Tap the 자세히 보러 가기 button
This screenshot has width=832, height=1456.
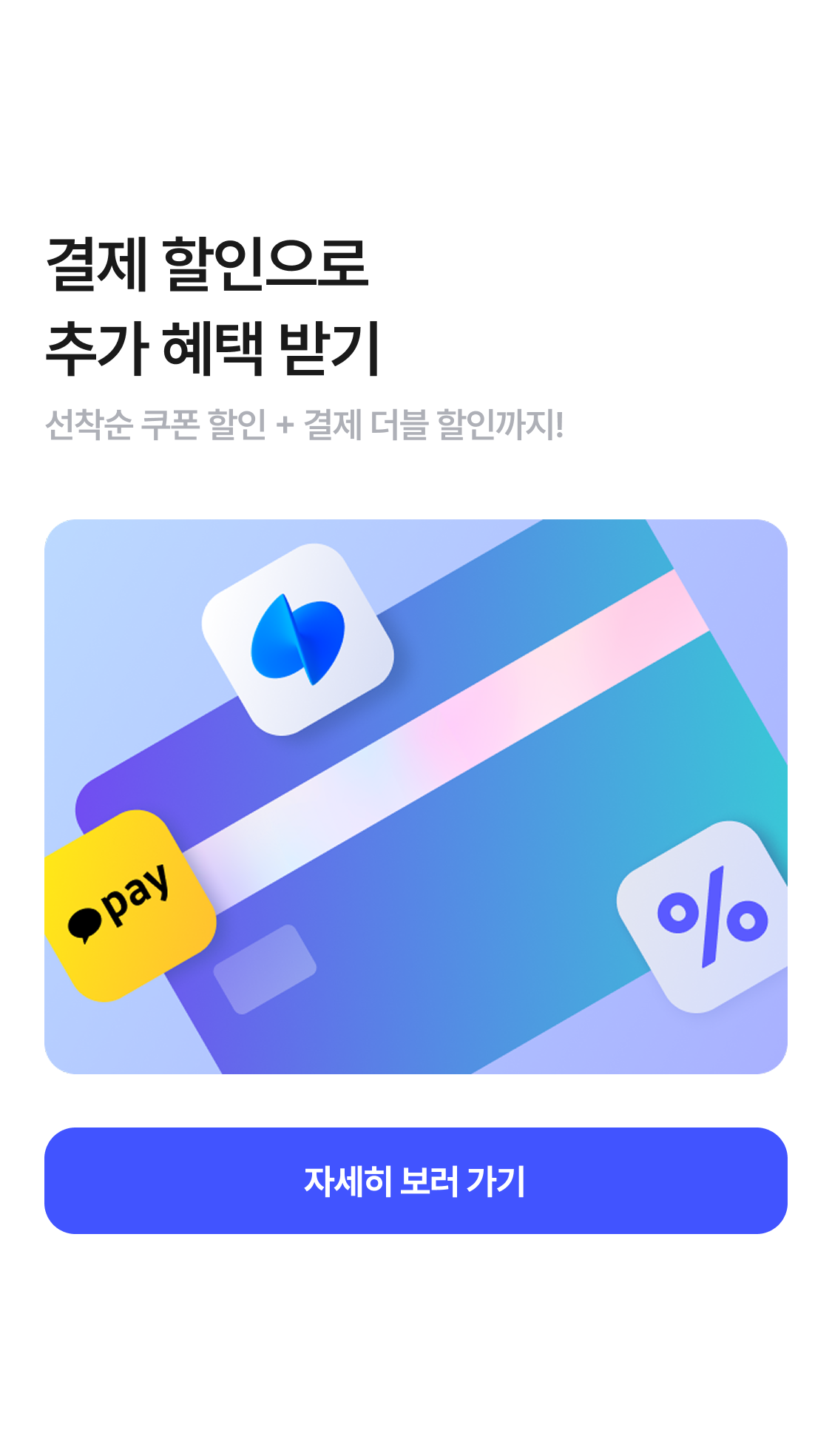click(x=416, y=1180)
